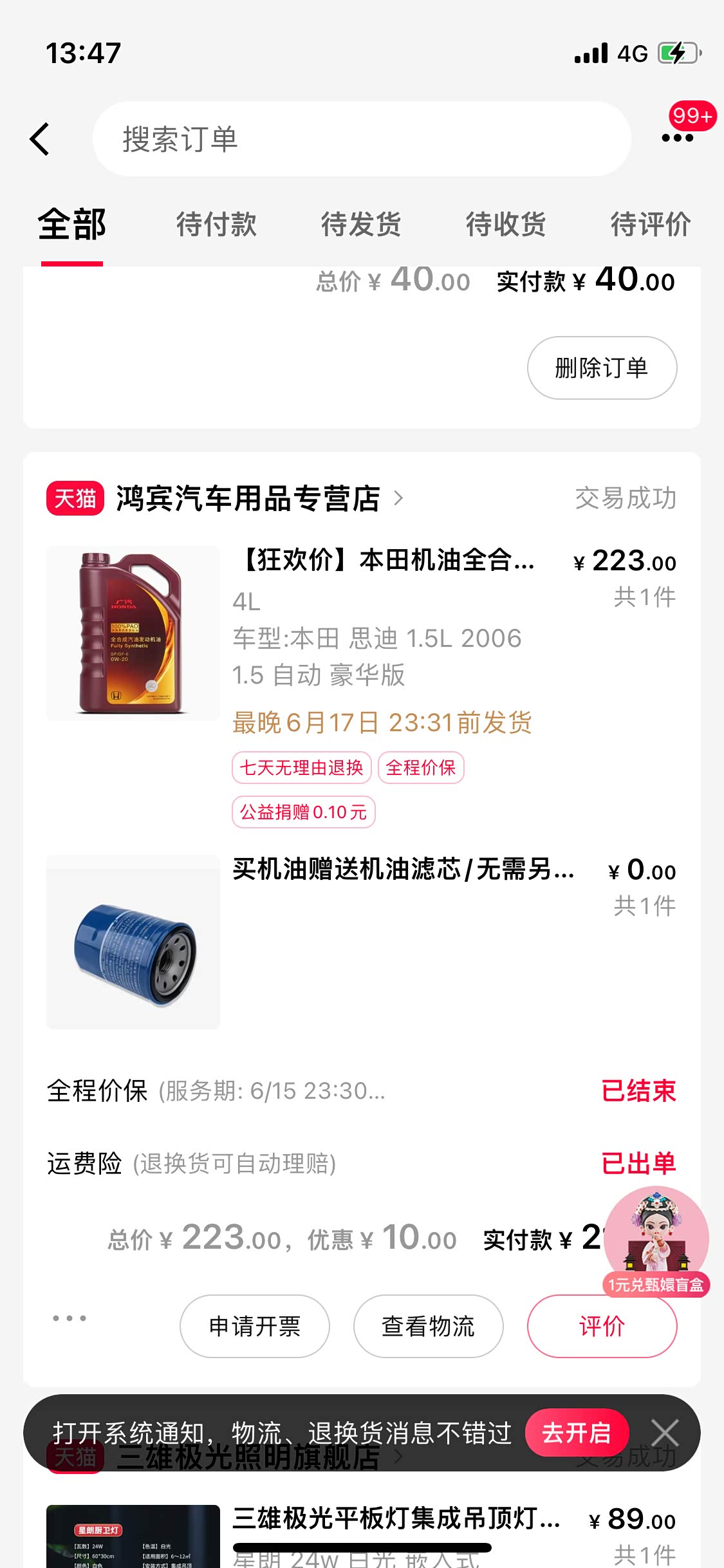Tap the 搜索订单 search field

[x=360, y=139]
